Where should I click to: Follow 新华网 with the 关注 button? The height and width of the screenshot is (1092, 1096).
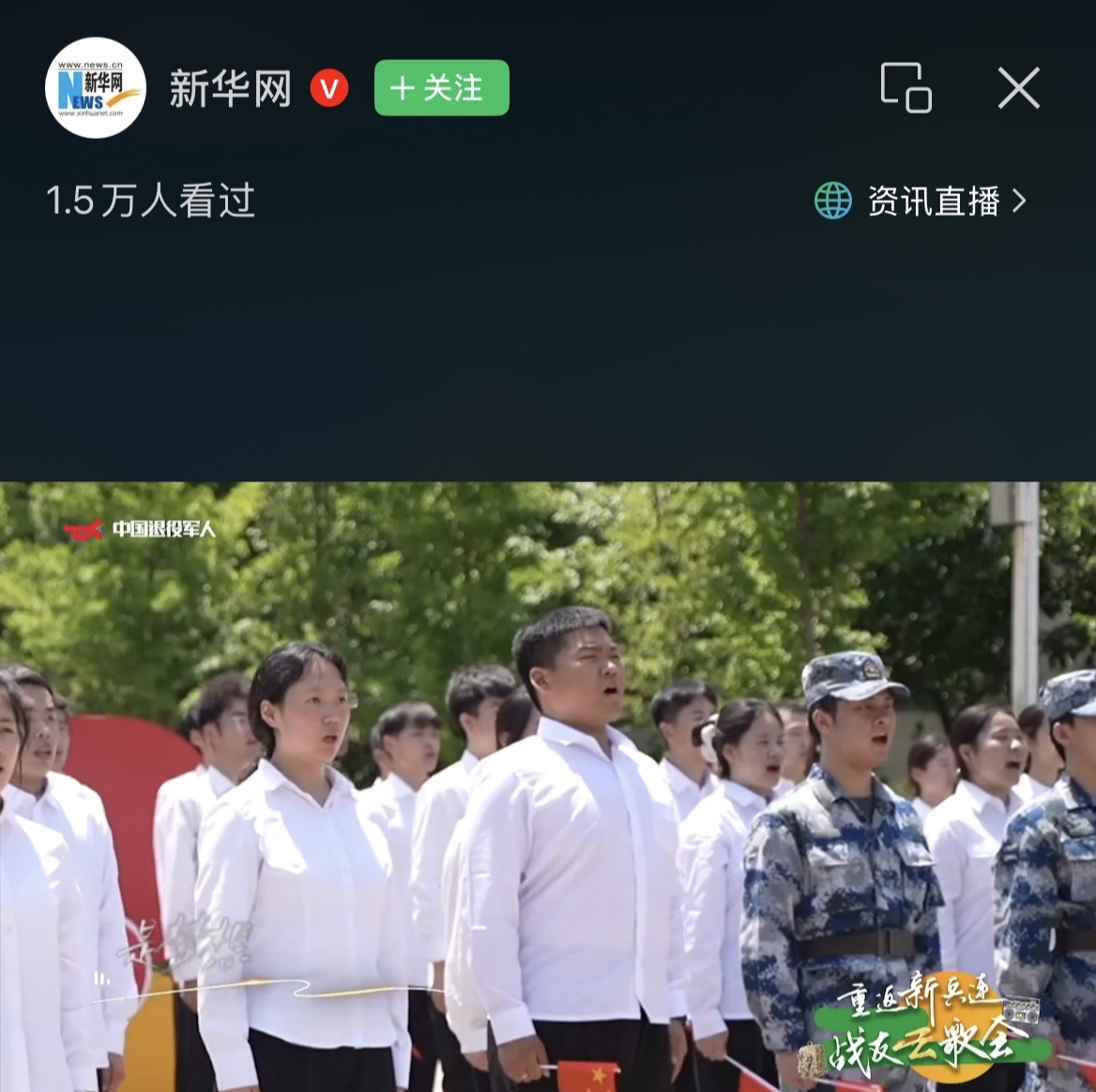441,88
